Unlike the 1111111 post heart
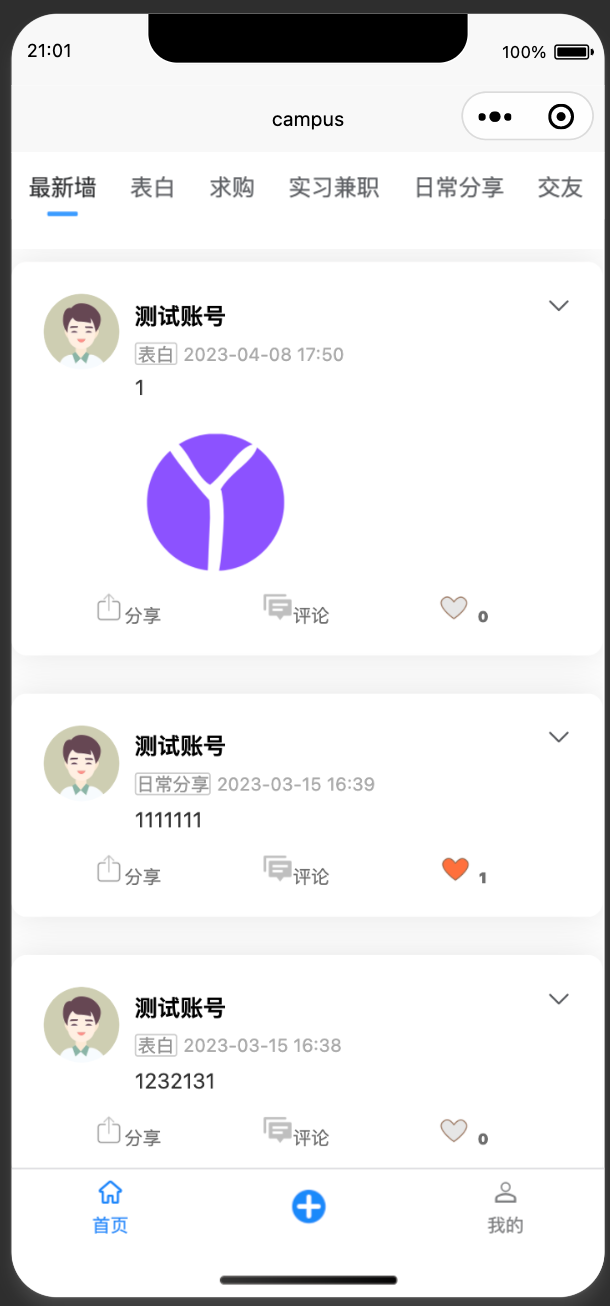 pos(455,870)
